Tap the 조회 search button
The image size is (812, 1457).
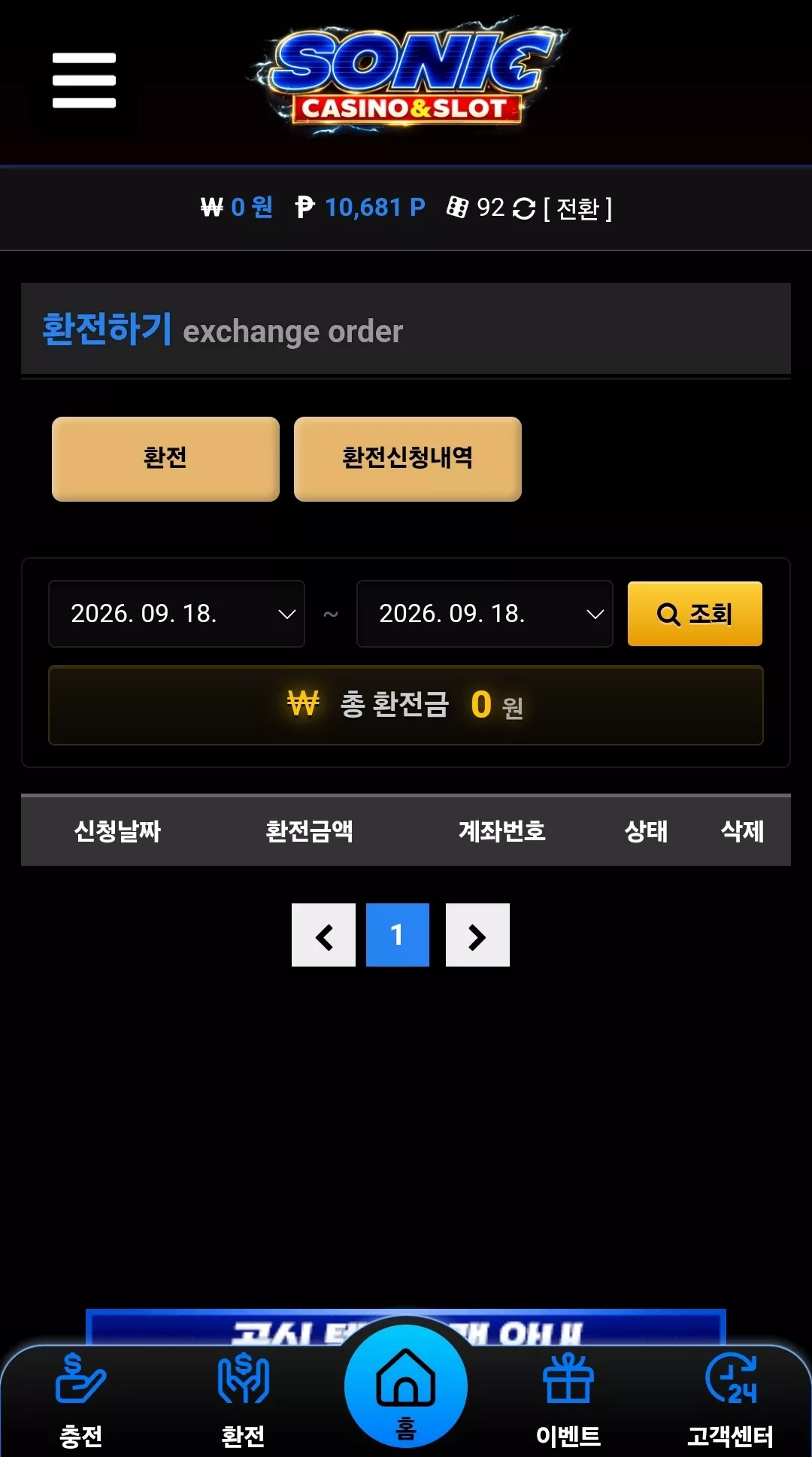coord(695,614)
